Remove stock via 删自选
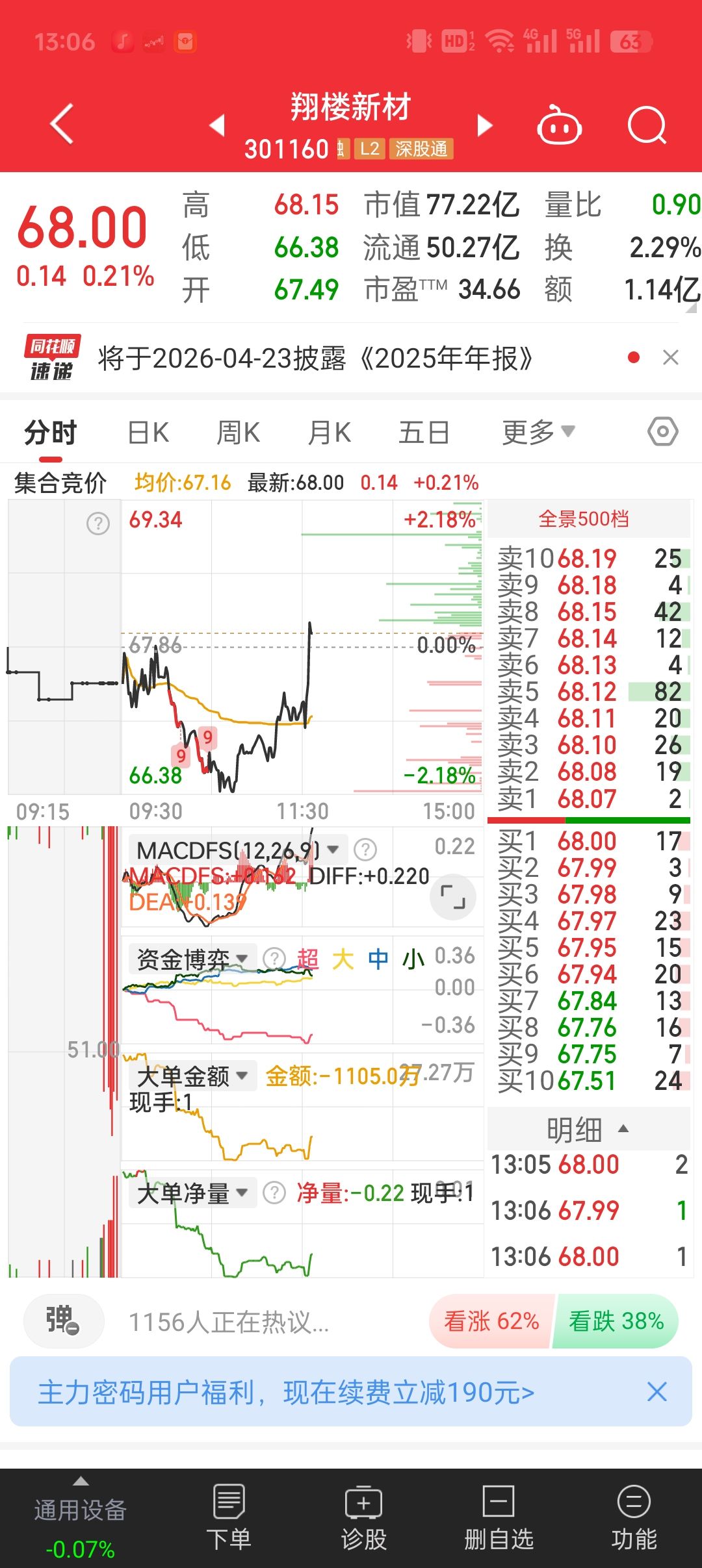Viewport: 702px width, 1568px height. [499, 1517]
